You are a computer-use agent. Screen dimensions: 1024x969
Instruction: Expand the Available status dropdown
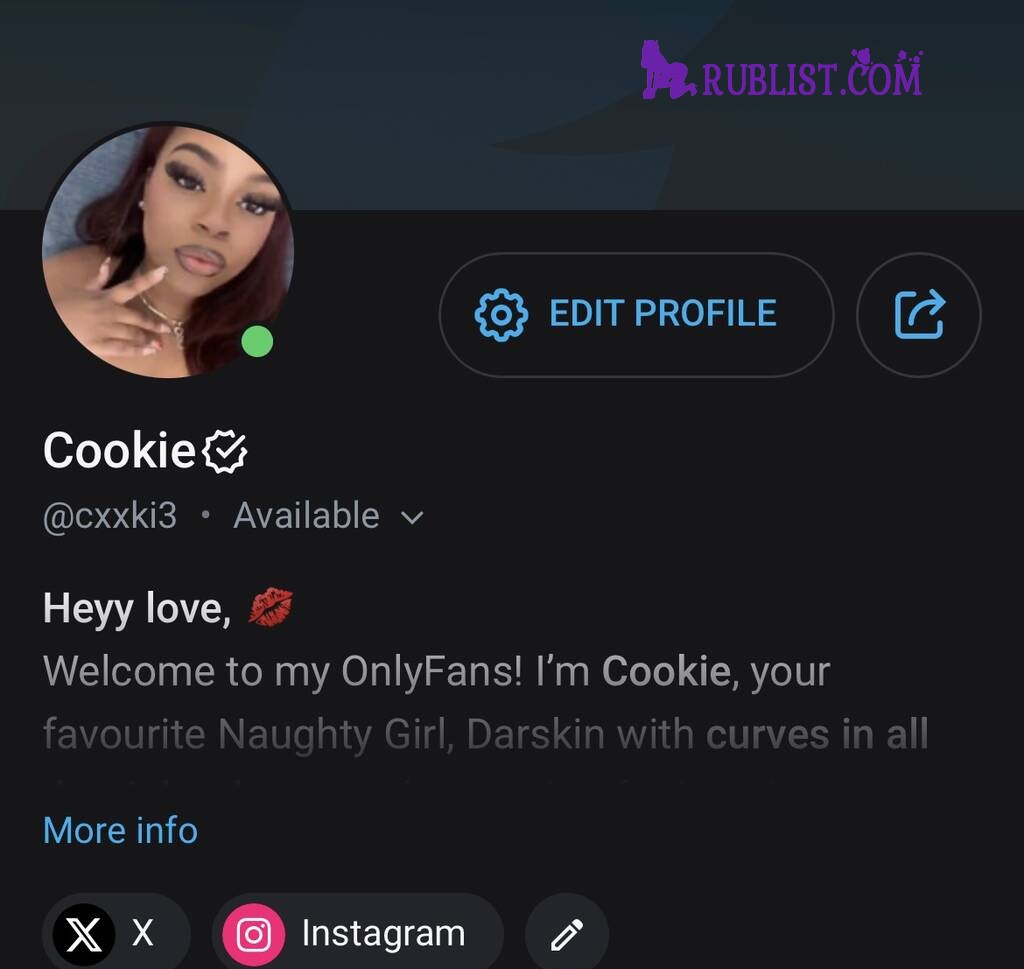coord(411,517)
